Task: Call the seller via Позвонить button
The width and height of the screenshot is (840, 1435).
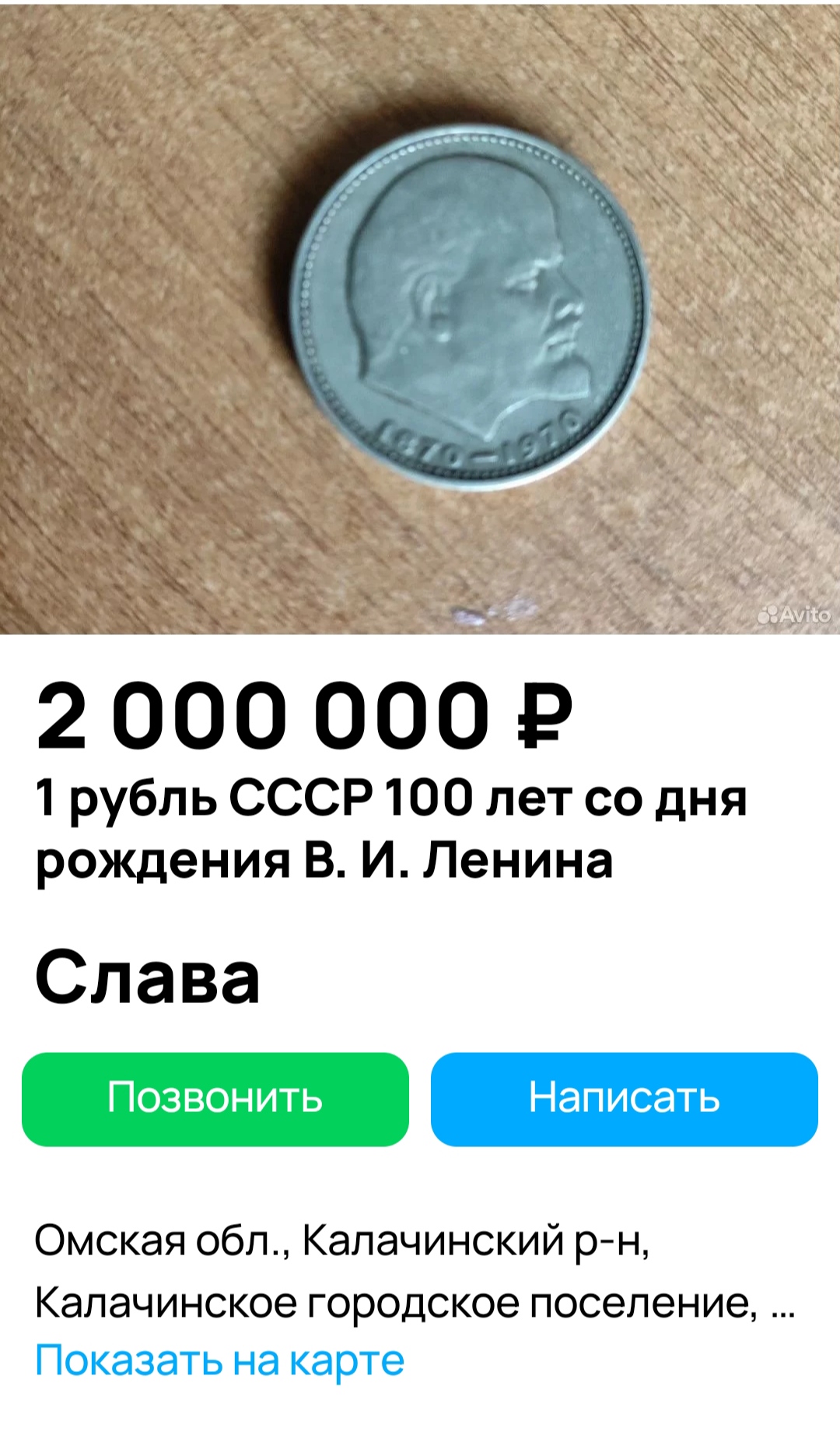Action: pyautogui.click(x=215, y=1099)
